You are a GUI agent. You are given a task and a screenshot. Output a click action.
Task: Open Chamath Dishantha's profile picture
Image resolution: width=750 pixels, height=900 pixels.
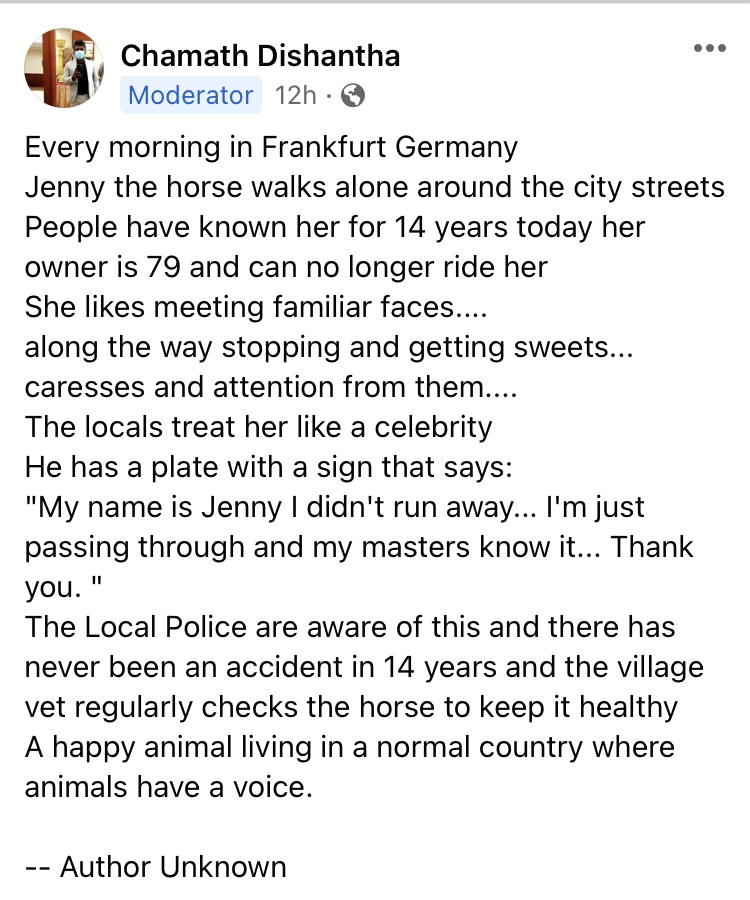[64, 68]
